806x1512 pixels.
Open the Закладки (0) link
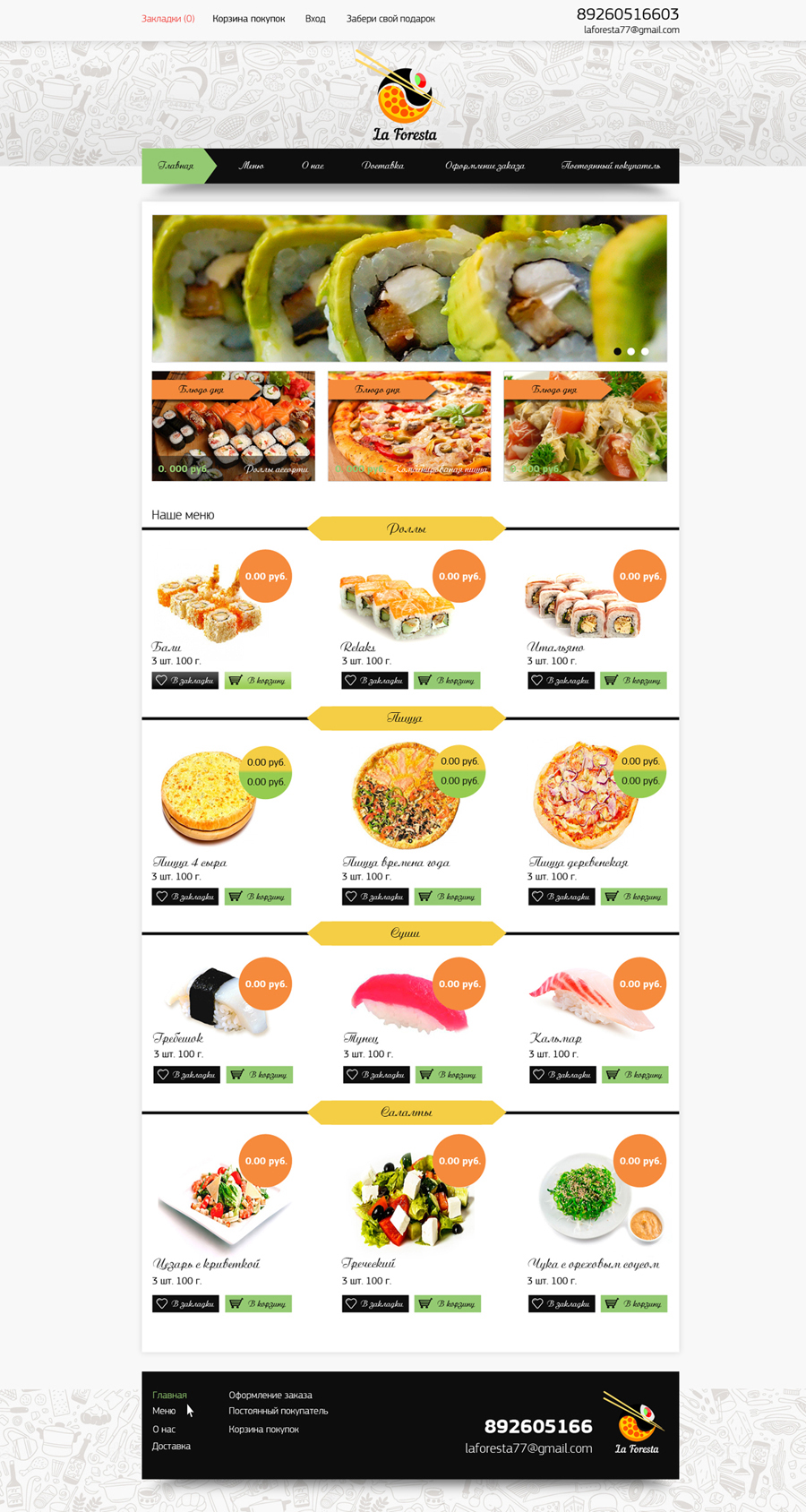pyautogui.click(x=167, y=19)
